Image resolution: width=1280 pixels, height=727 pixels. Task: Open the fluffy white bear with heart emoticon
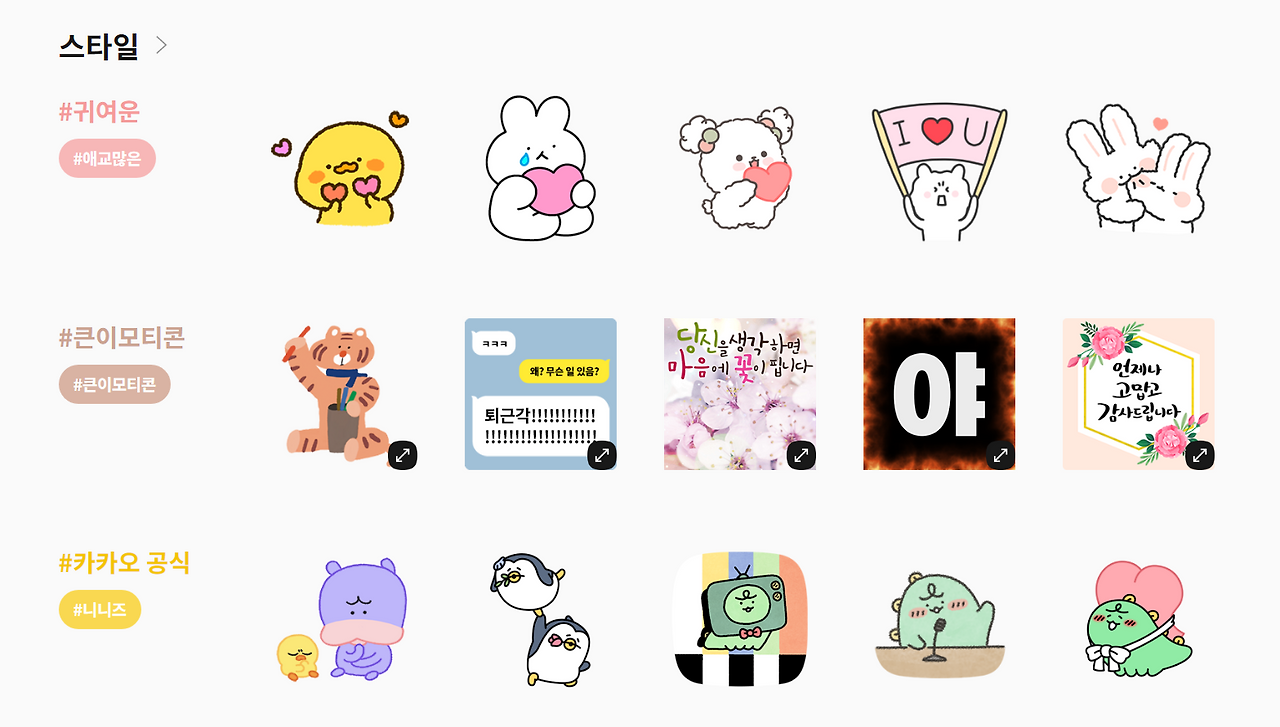pyautogui.click(x=739, y=169)
